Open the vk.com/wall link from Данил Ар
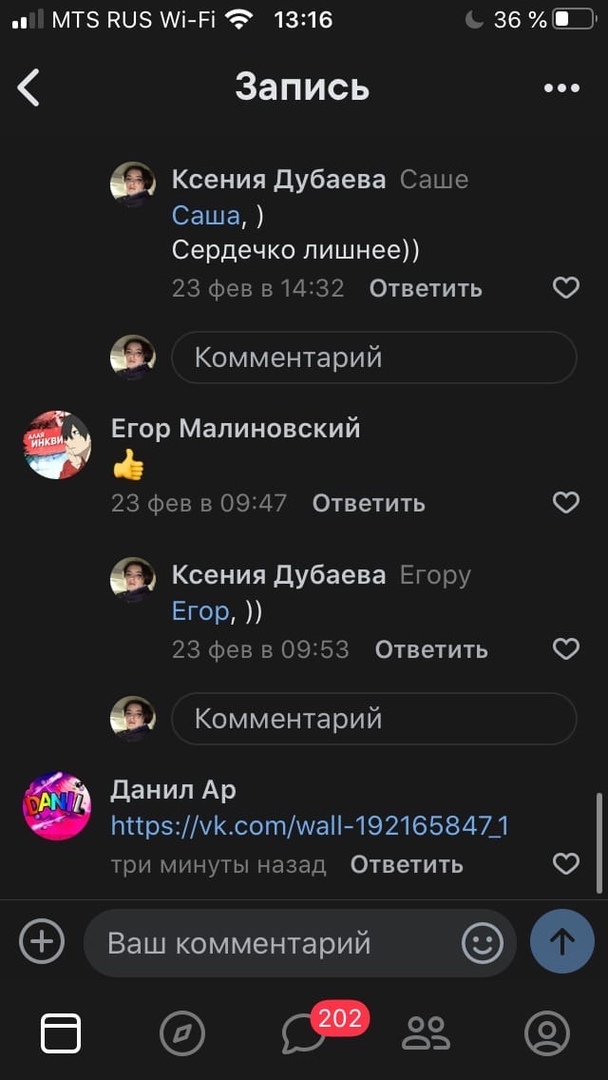 [x=310, y=825]
